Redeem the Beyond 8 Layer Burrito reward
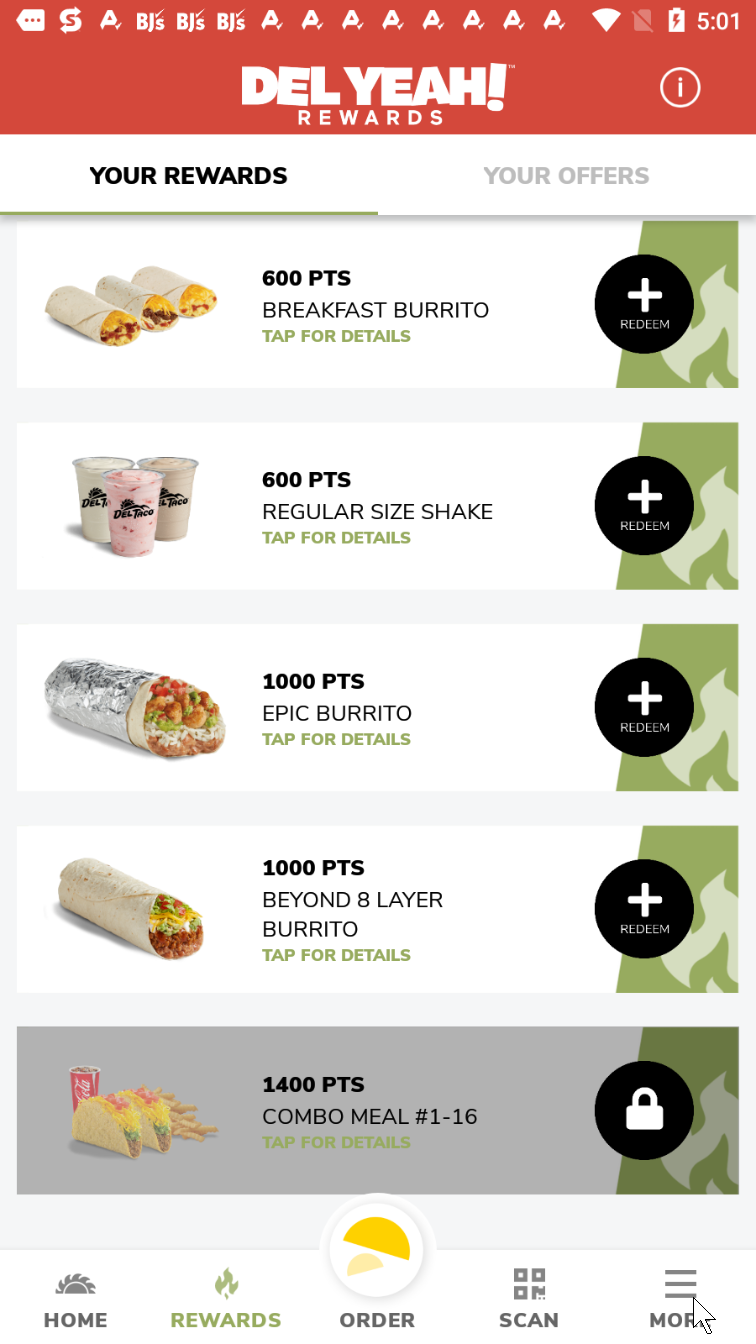Viewport: 756px width, 1344px height. click(644, 909)
